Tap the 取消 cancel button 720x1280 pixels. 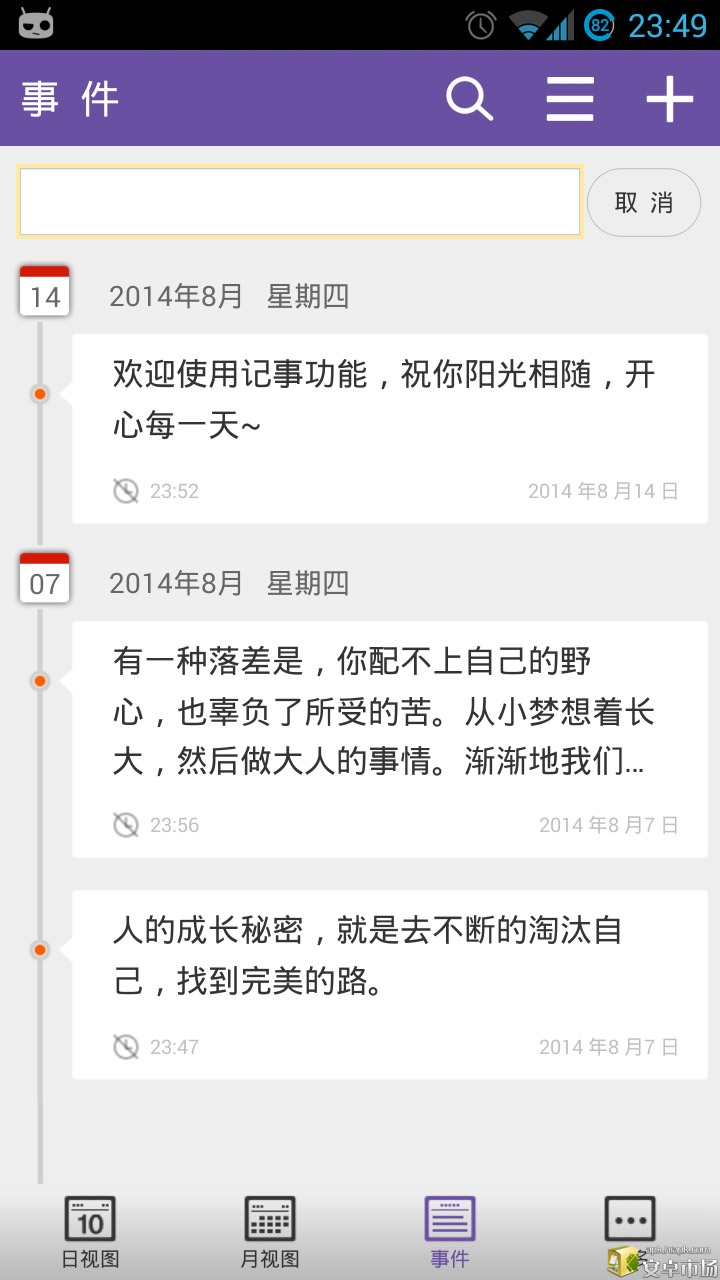pyautogui.click(x=643, y=203)
